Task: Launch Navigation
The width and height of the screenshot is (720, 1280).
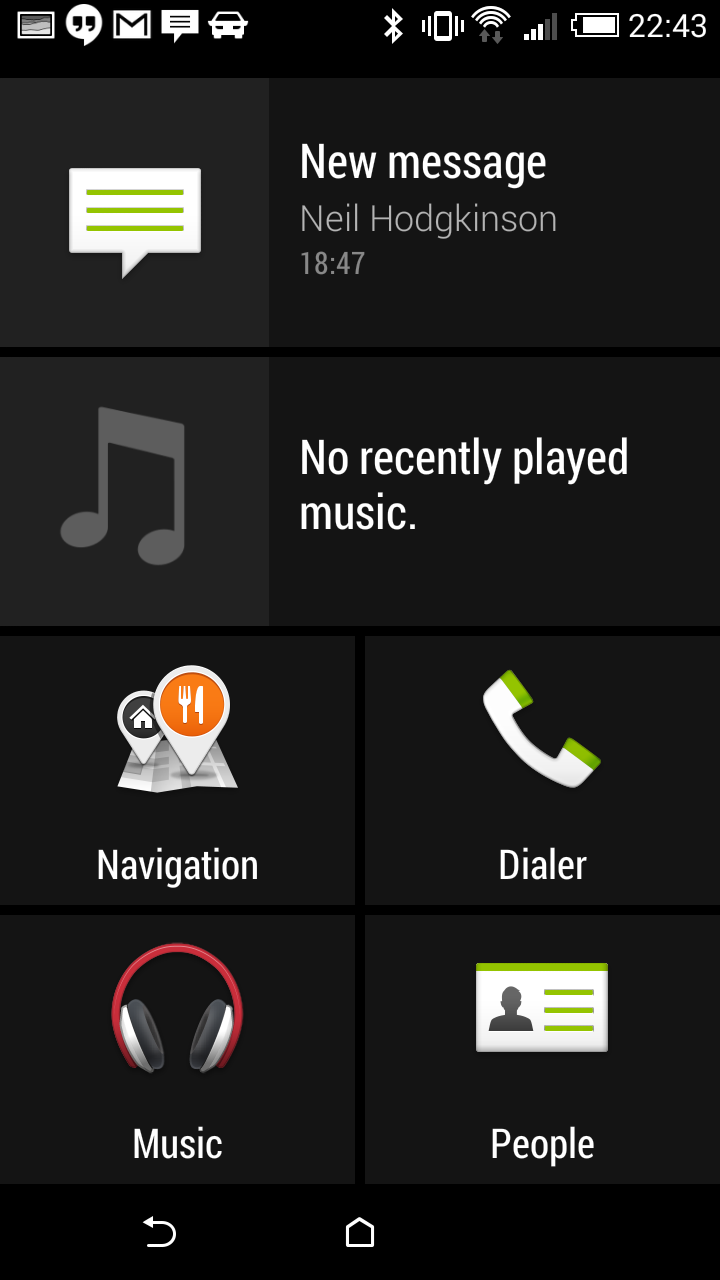Action: (x=177, y=770)
